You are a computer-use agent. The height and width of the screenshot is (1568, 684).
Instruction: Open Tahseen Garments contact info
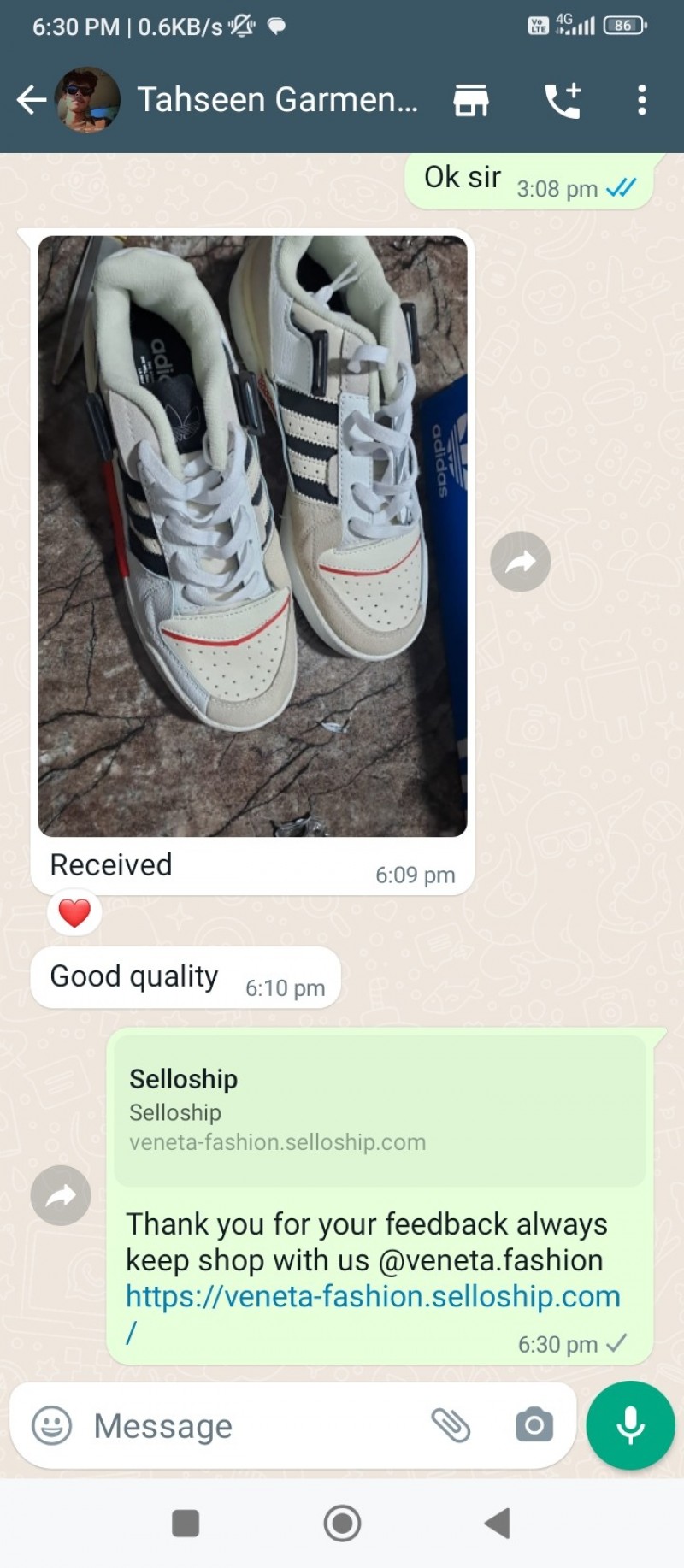click(277, 100)
